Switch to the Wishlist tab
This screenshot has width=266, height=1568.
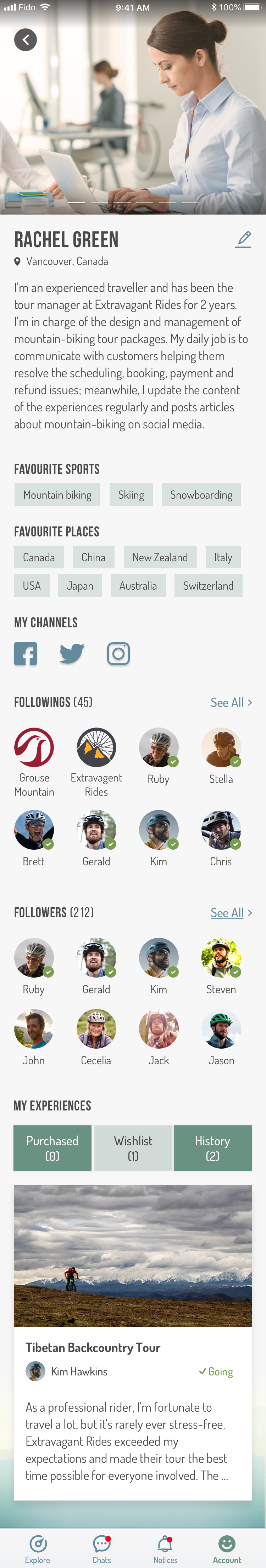pos(133,1147)
